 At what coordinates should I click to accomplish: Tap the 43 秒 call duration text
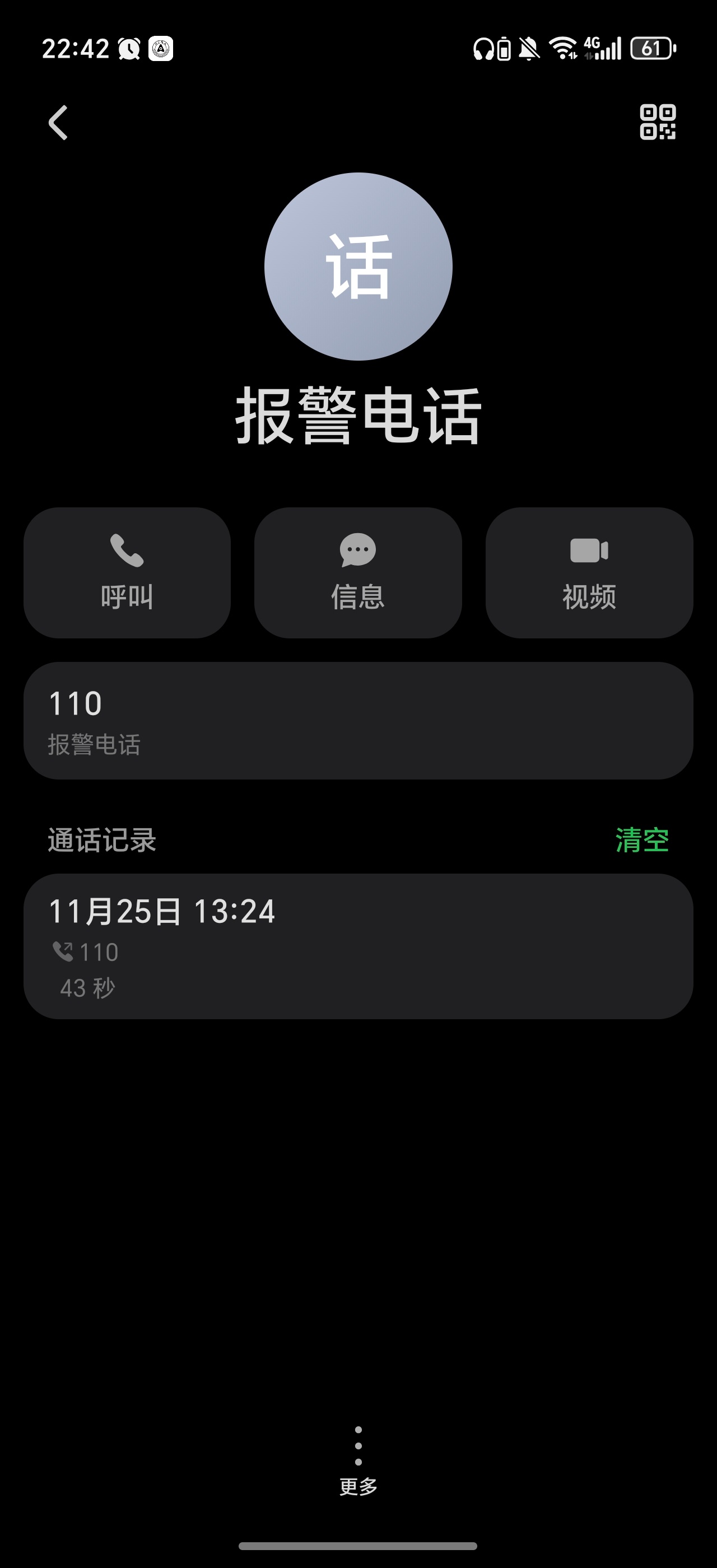90,987
